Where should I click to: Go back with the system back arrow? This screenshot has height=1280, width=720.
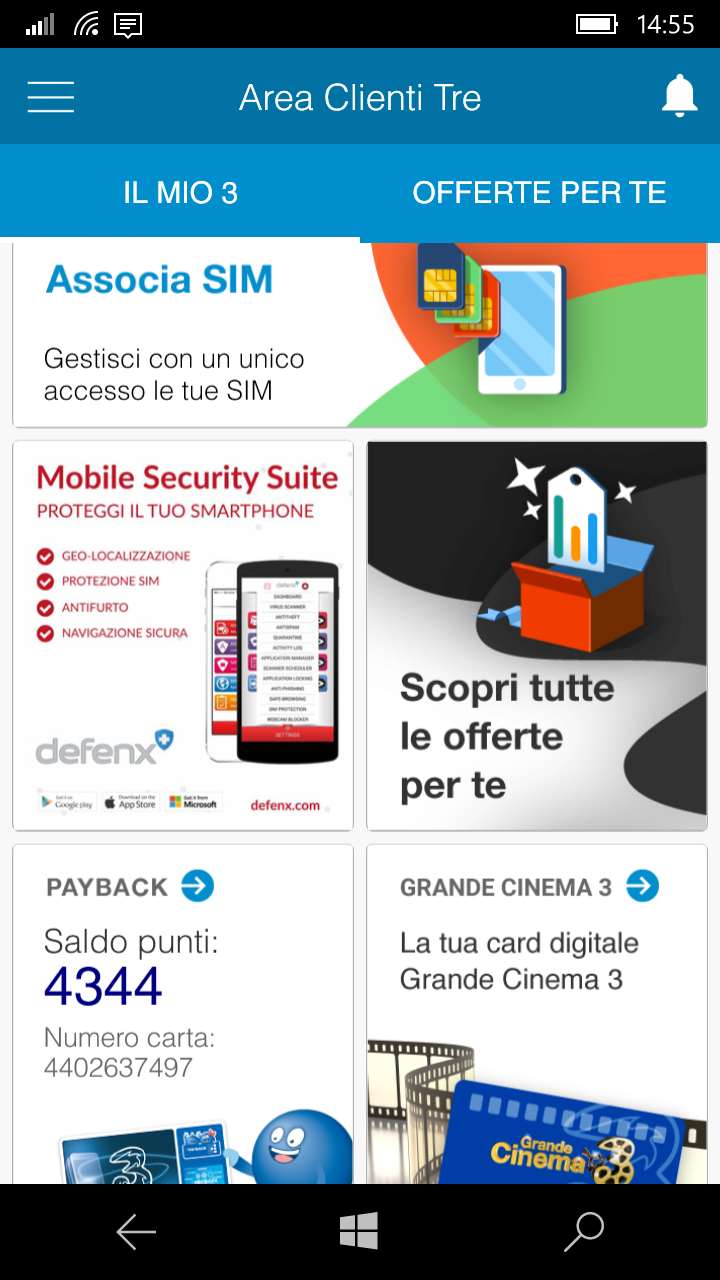click(136, 1232)
